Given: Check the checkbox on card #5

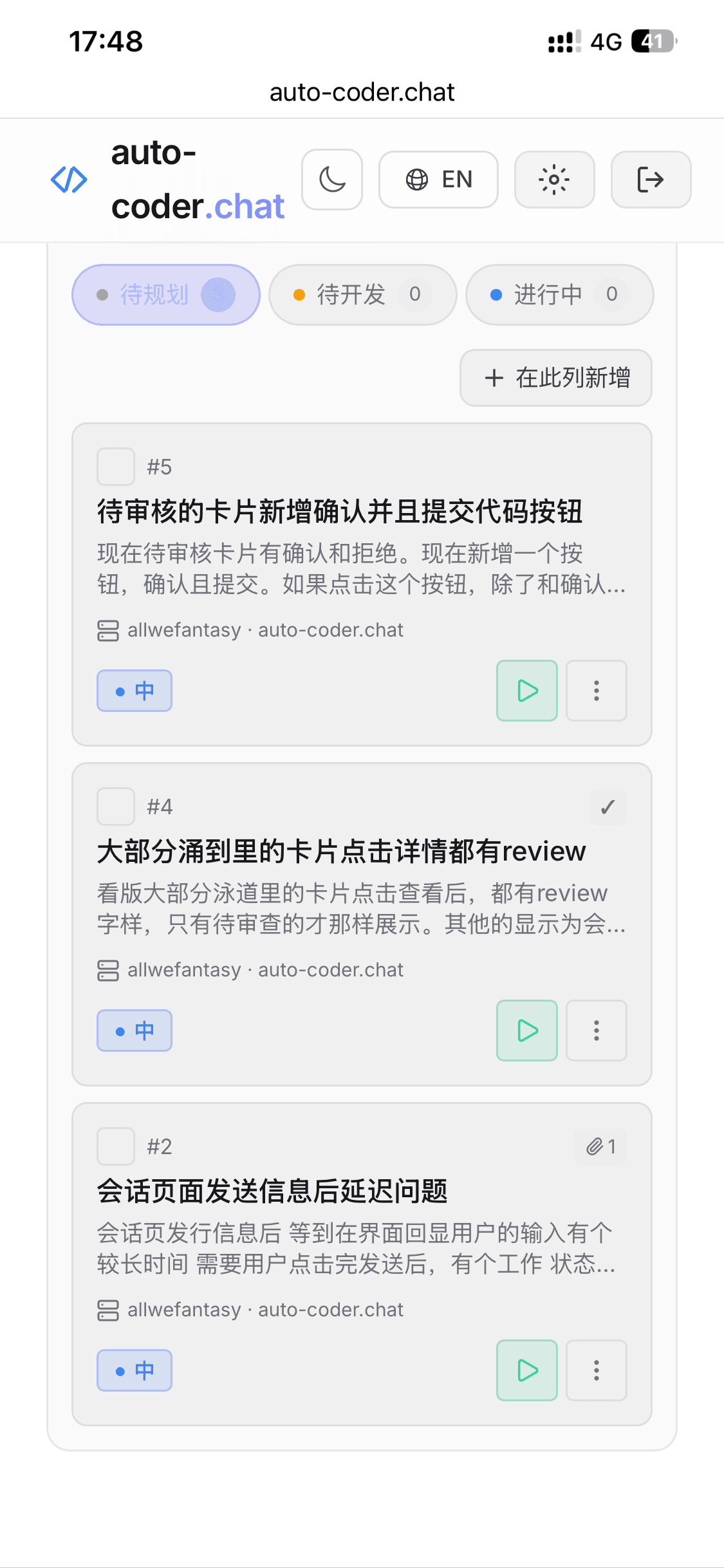Looking at the screenshot, I should pos(115,467).
